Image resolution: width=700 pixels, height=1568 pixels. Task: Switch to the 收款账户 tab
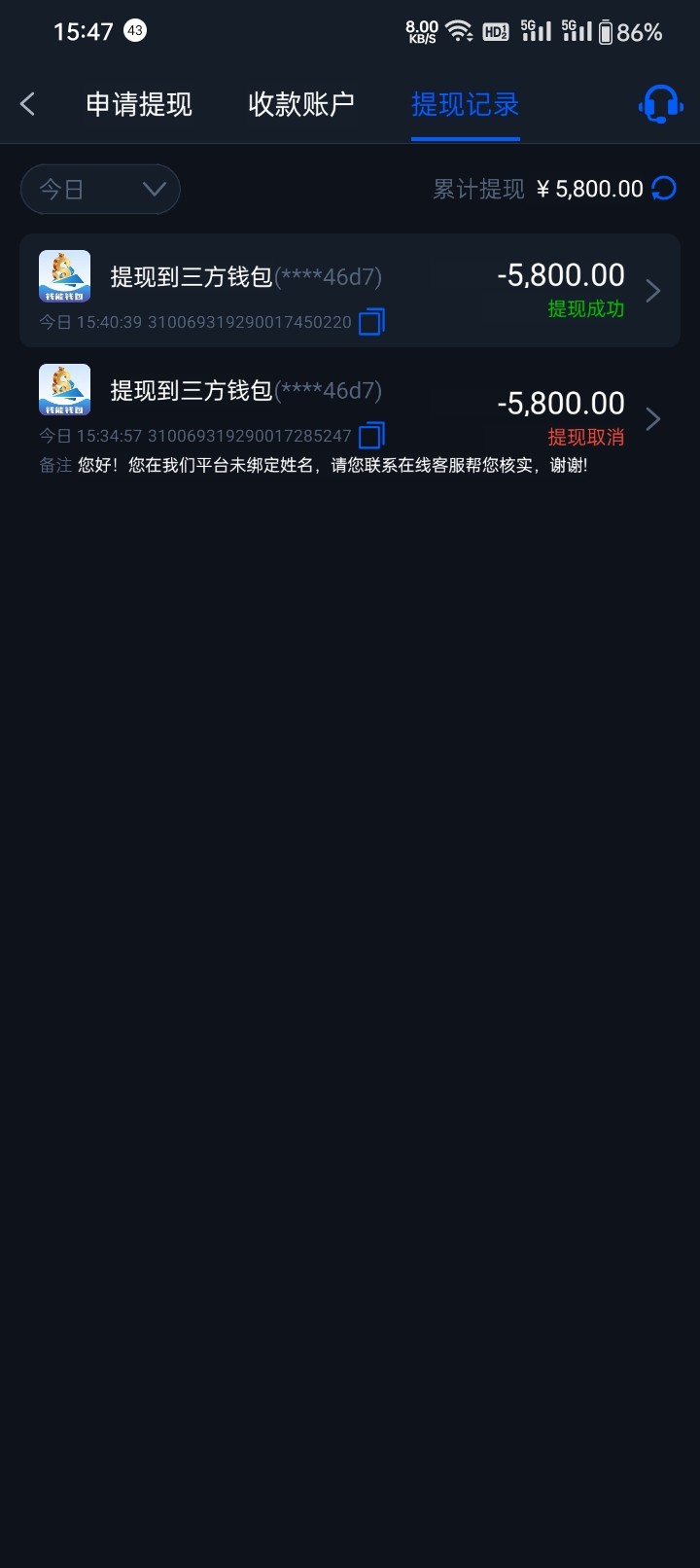pos(301,104)
